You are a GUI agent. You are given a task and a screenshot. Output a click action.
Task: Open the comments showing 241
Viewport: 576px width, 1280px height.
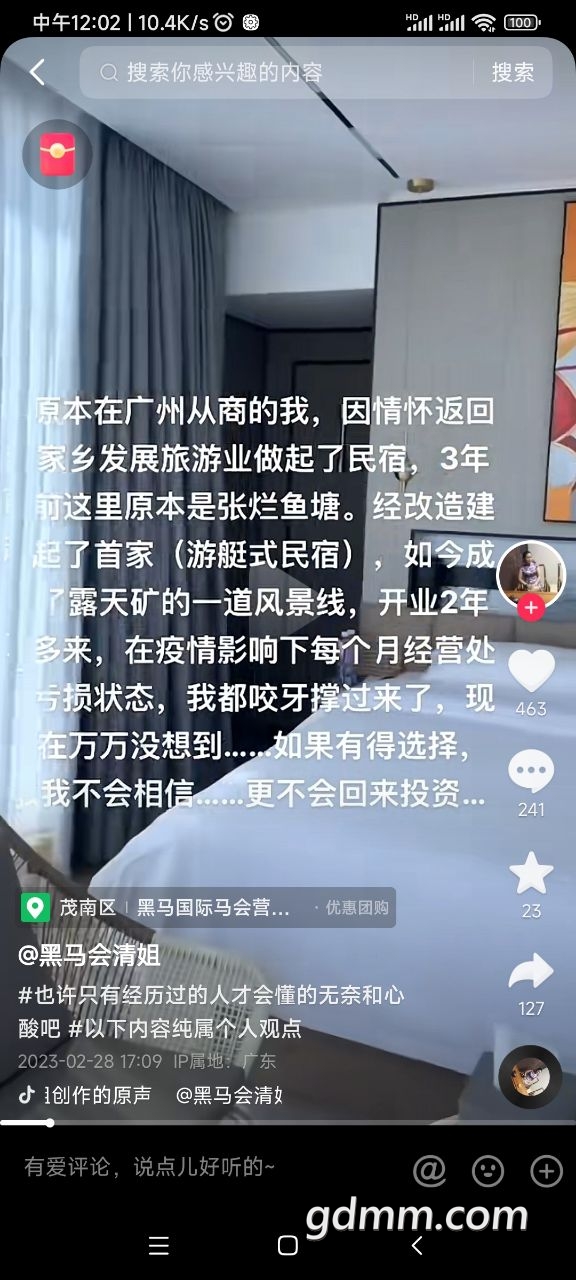(x=531, y=771)
